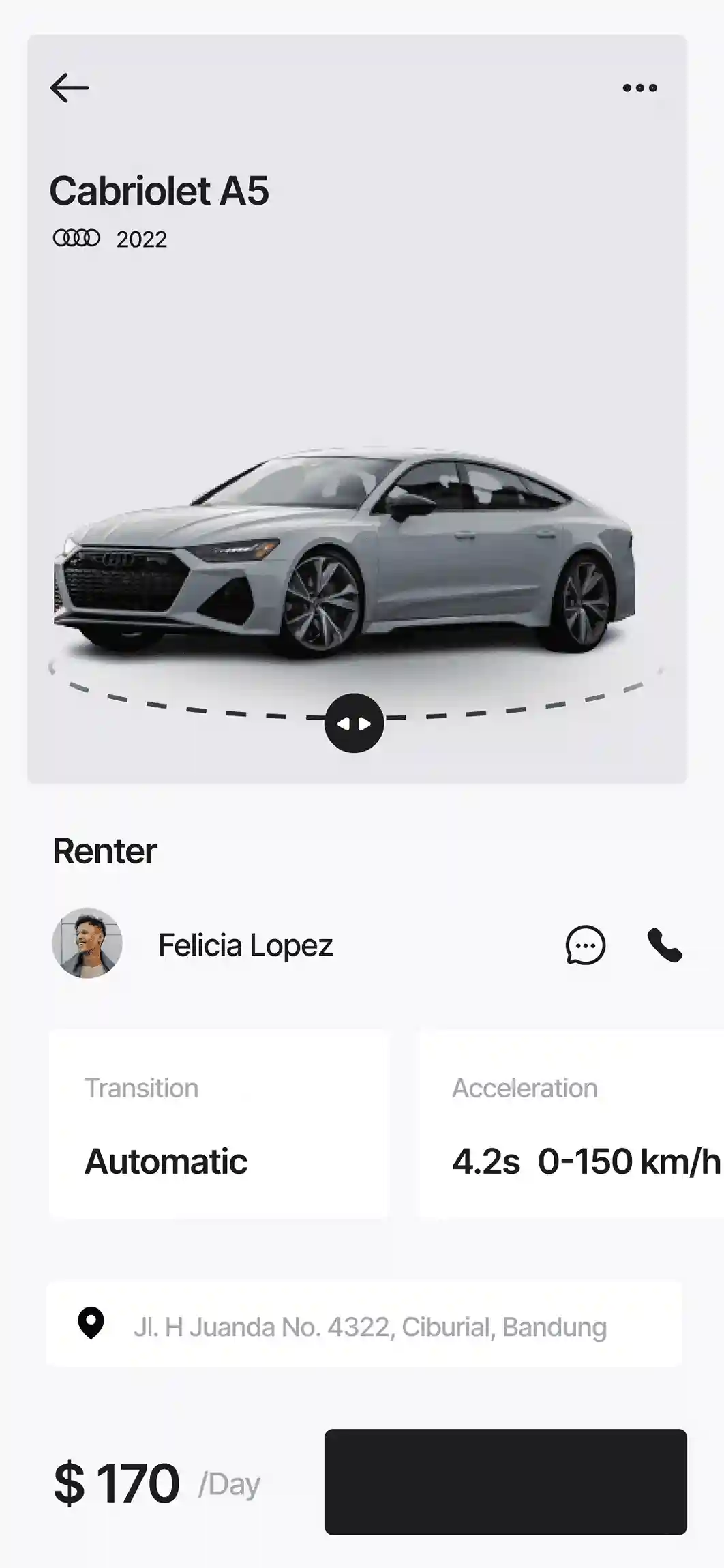Screen dimensions: 724x1568
Task: Tap the dark button beside the price
Action: point(506,1482)
